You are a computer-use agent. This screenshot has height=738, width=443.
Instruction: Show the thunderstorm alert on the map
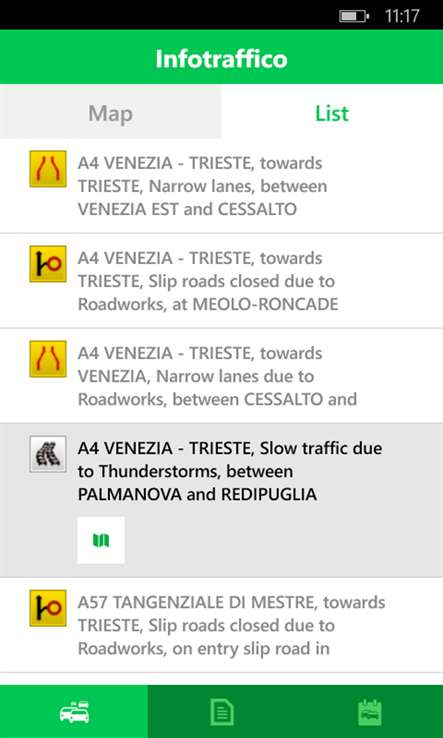click(x=101, y=540)
